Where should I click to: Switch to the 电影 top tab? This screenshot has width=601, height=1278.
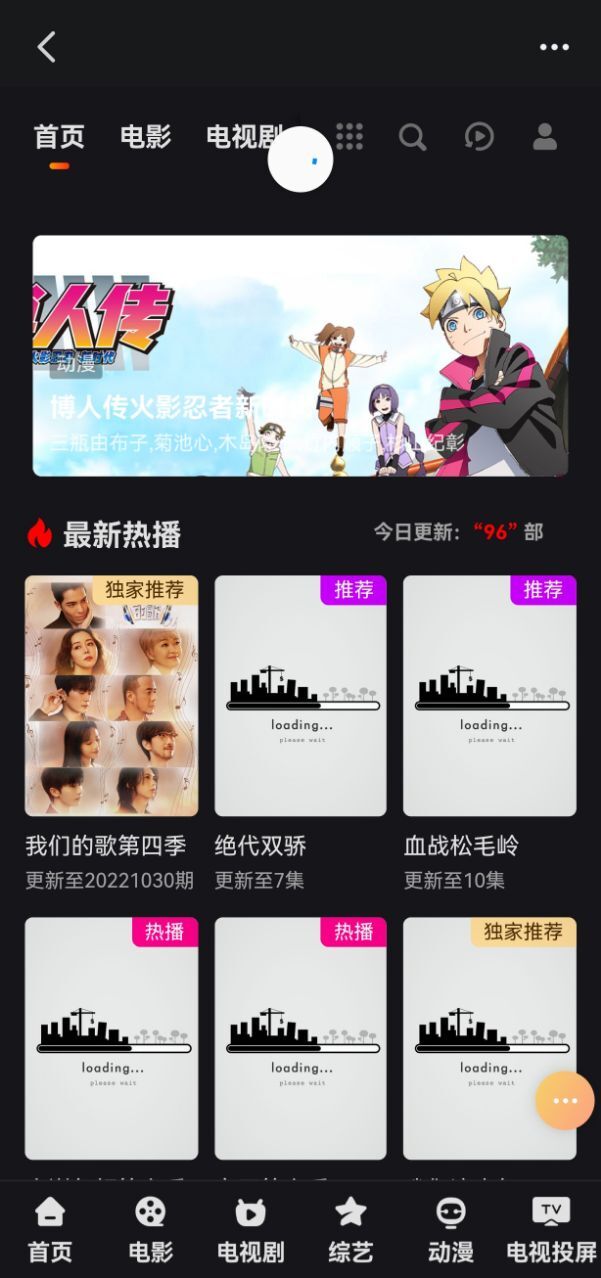(146, 137)
